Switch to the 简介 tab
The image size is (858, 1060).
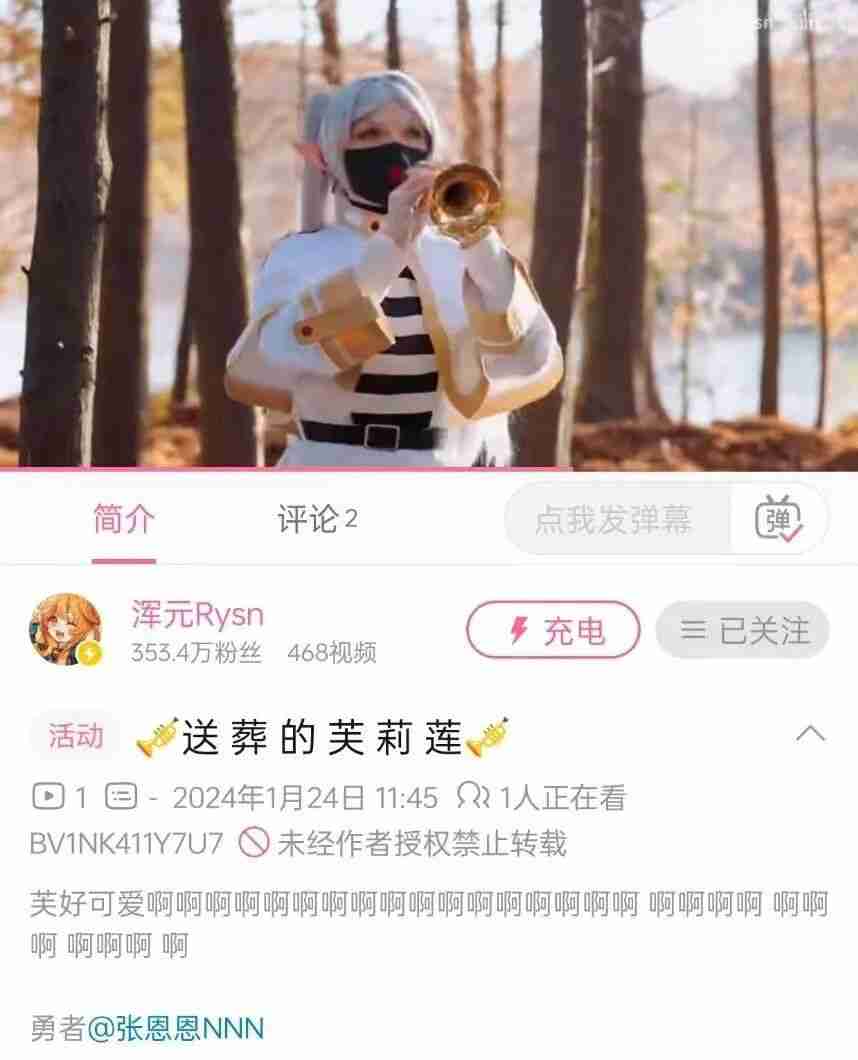click(124, 520)
